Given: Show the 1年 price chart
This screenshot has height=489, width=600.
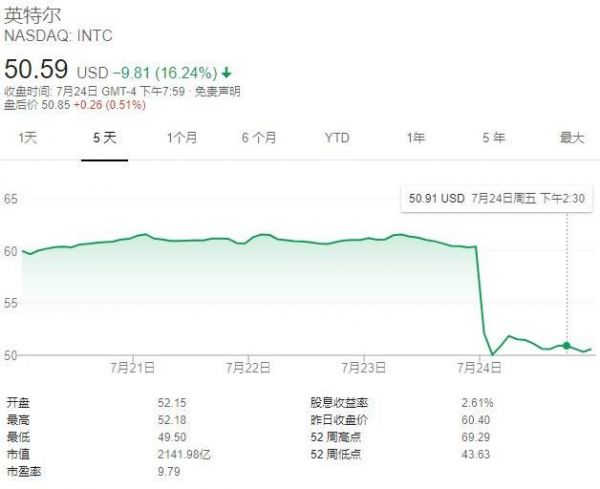Looking at the screenshot, I should click(415, 138).
